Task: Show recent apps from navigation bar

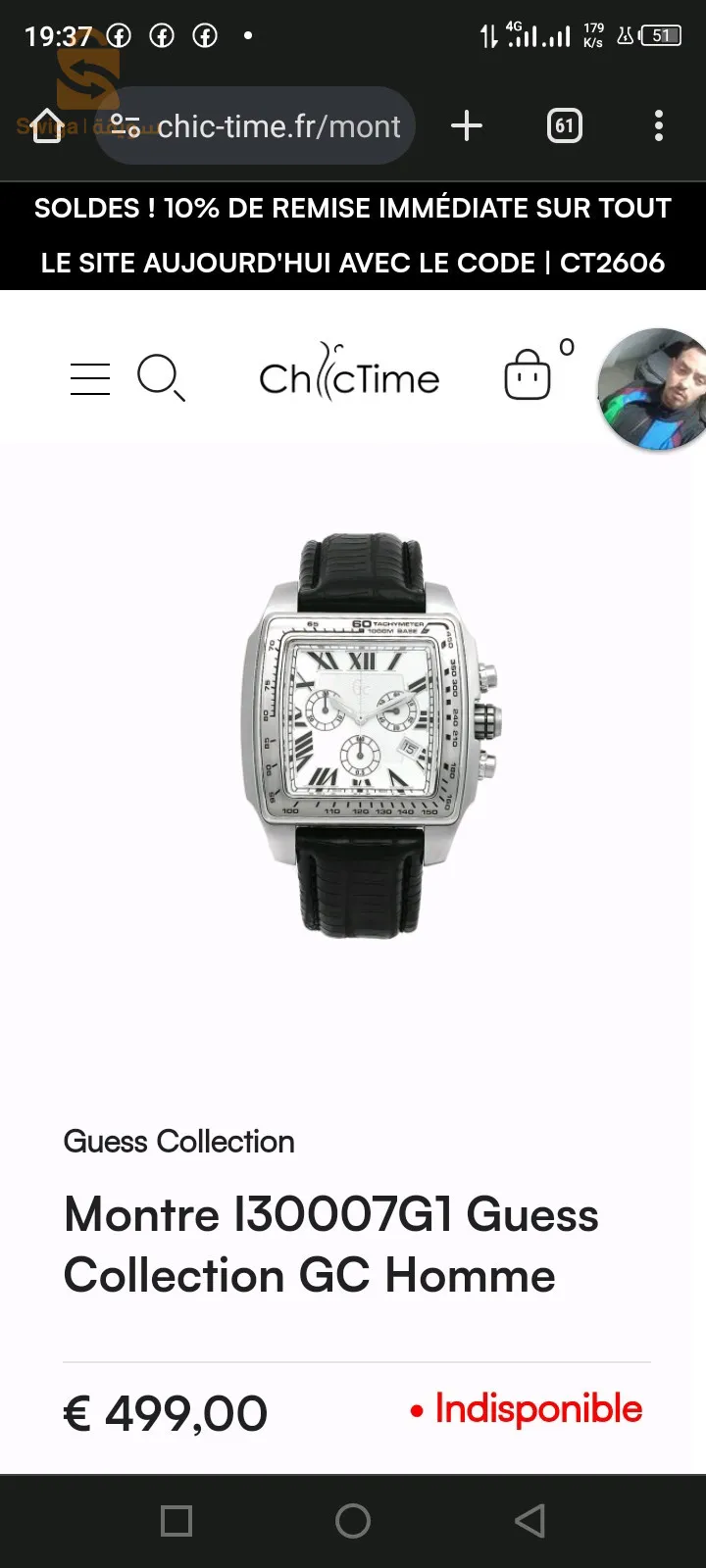Action: pyautogui.click(x=176, y=1521)
